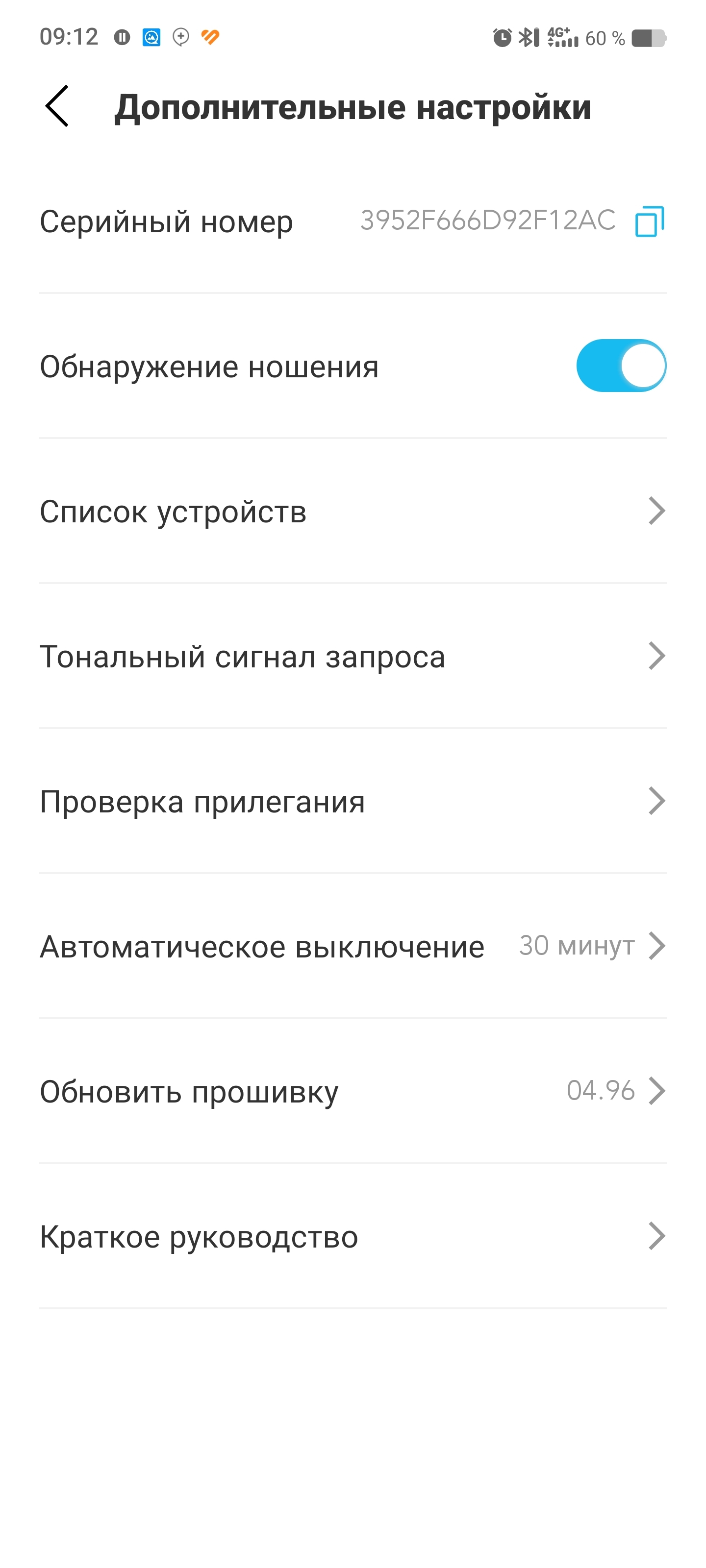Disable Обнаружение ношения switch
Screen dimensions: 706x1568
click(x=621, y=366)
